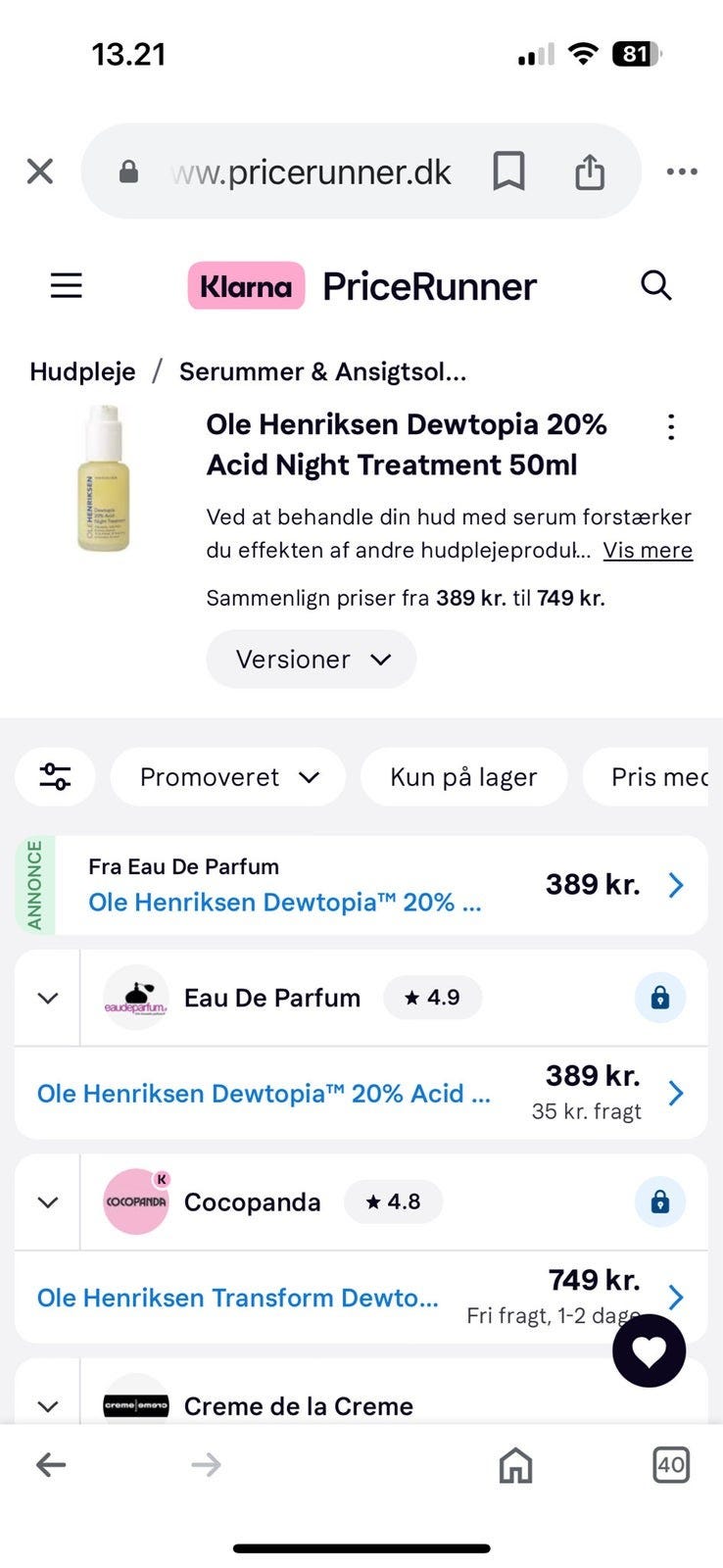The width and height of the screenshot is (723, 1568).
Task: Open the Versioner dropdown
Action: pos(312,660)
